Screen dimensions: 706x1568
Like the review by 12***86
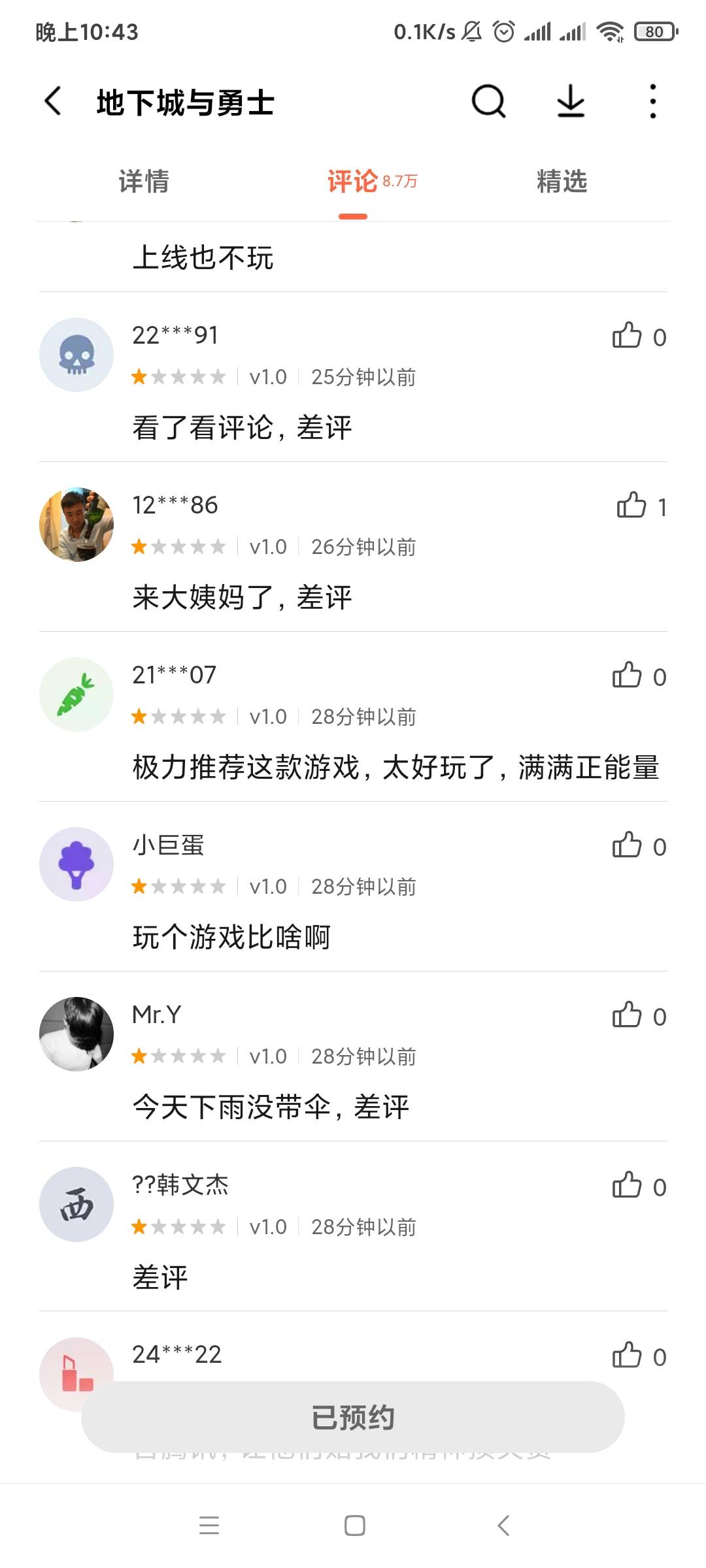tap(641, 506)
